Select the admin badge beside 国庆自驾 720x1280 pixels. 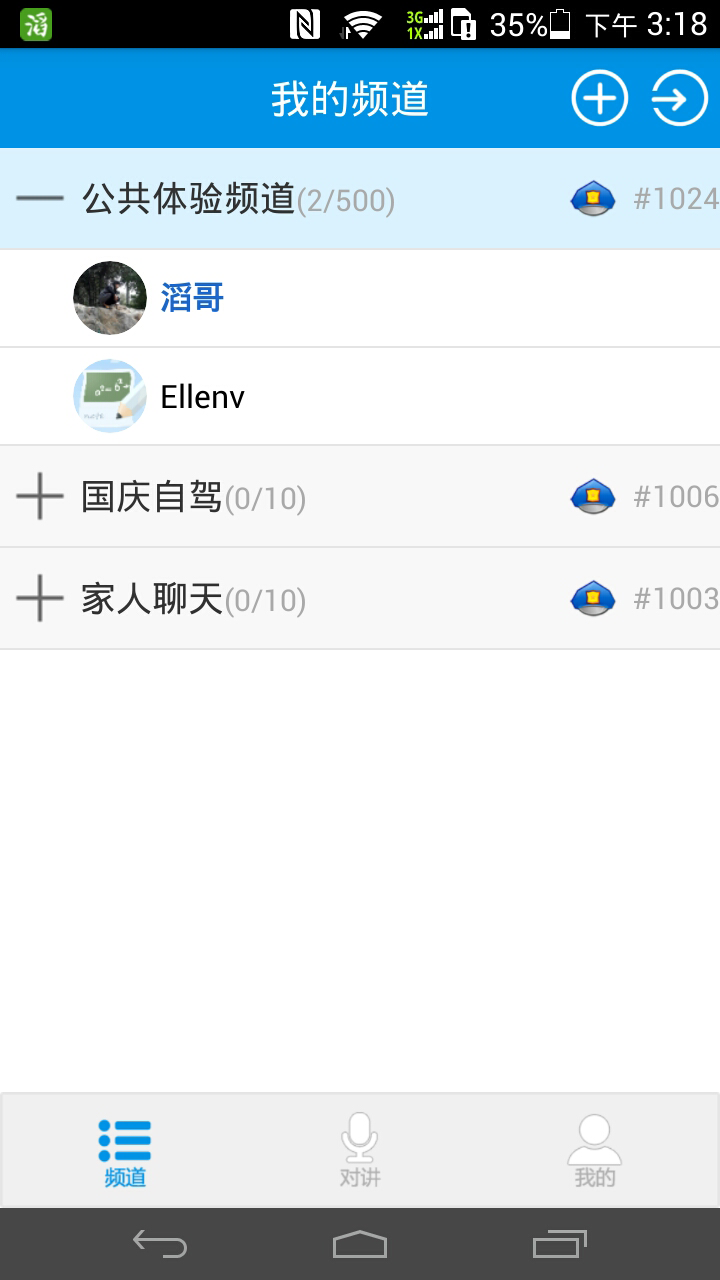592,496
